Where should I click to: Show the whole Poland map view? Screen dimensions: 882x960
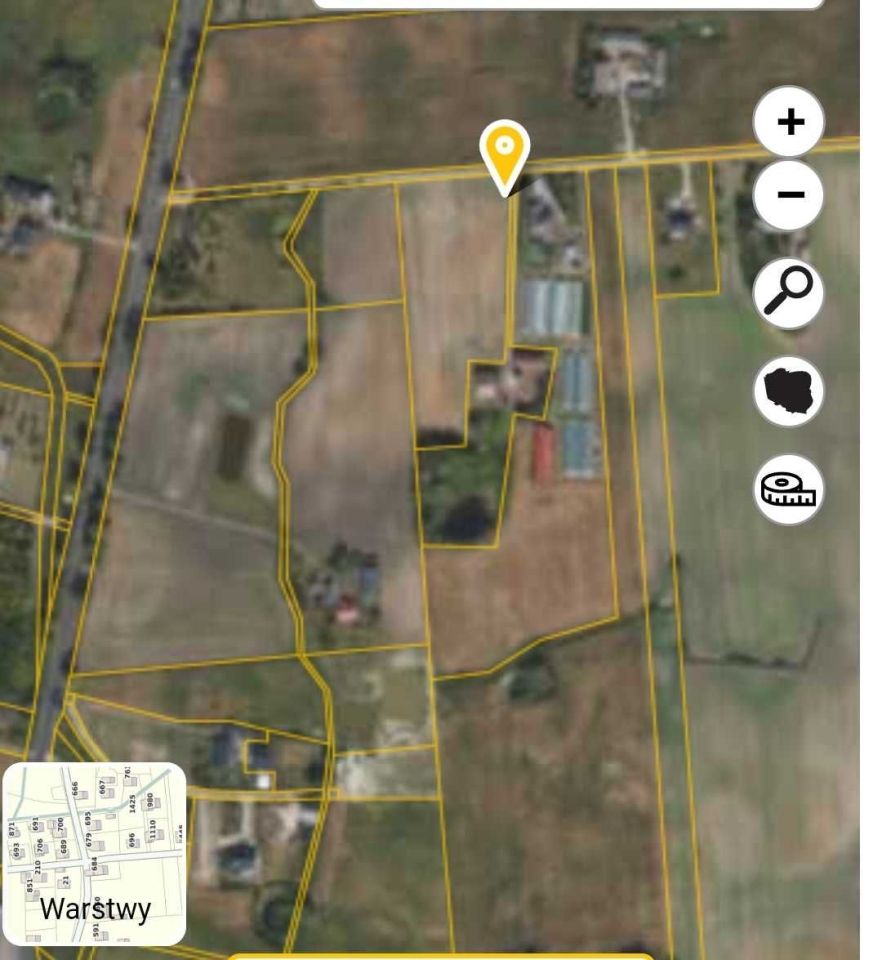click(x=789, y=391)
